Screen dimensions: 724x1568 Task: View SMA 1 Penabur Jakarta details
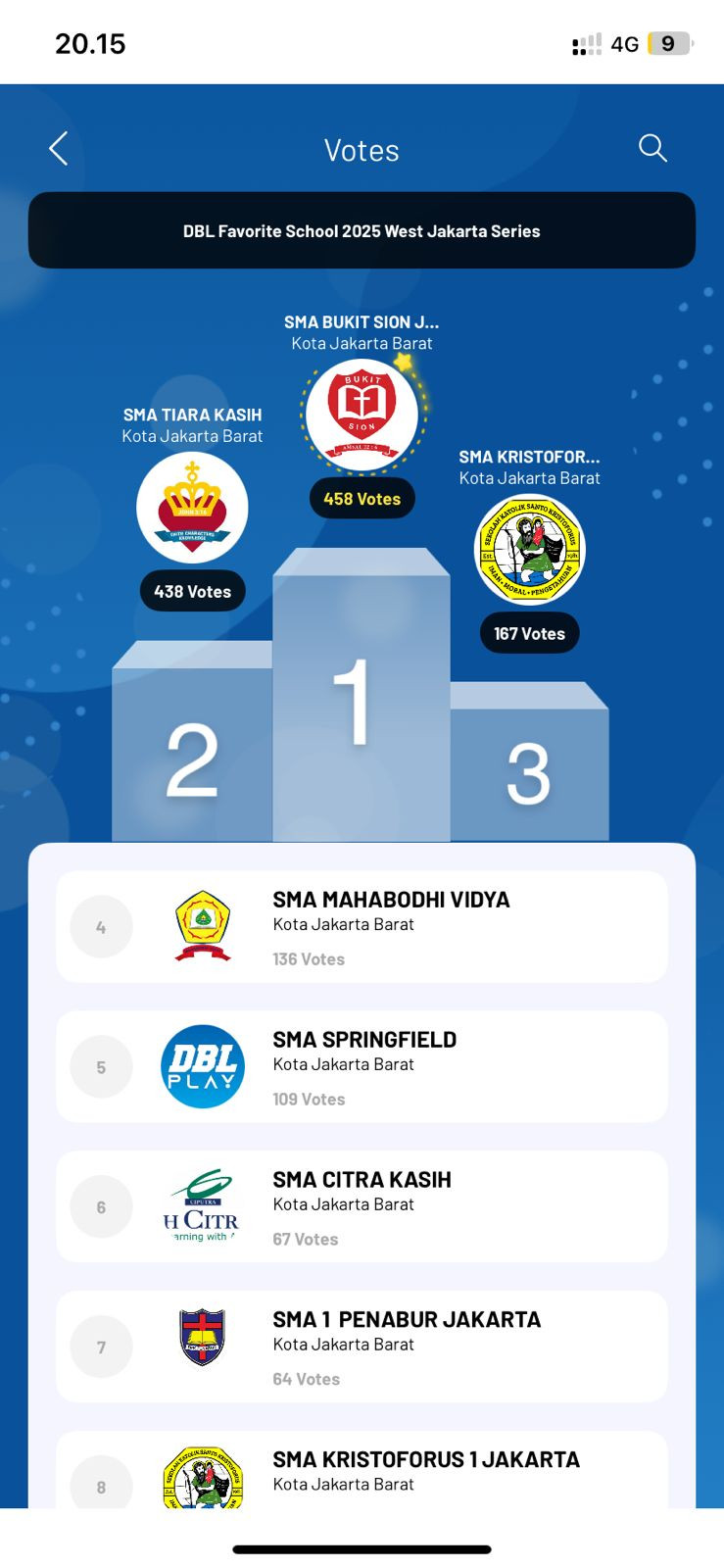click(362, 1347)
